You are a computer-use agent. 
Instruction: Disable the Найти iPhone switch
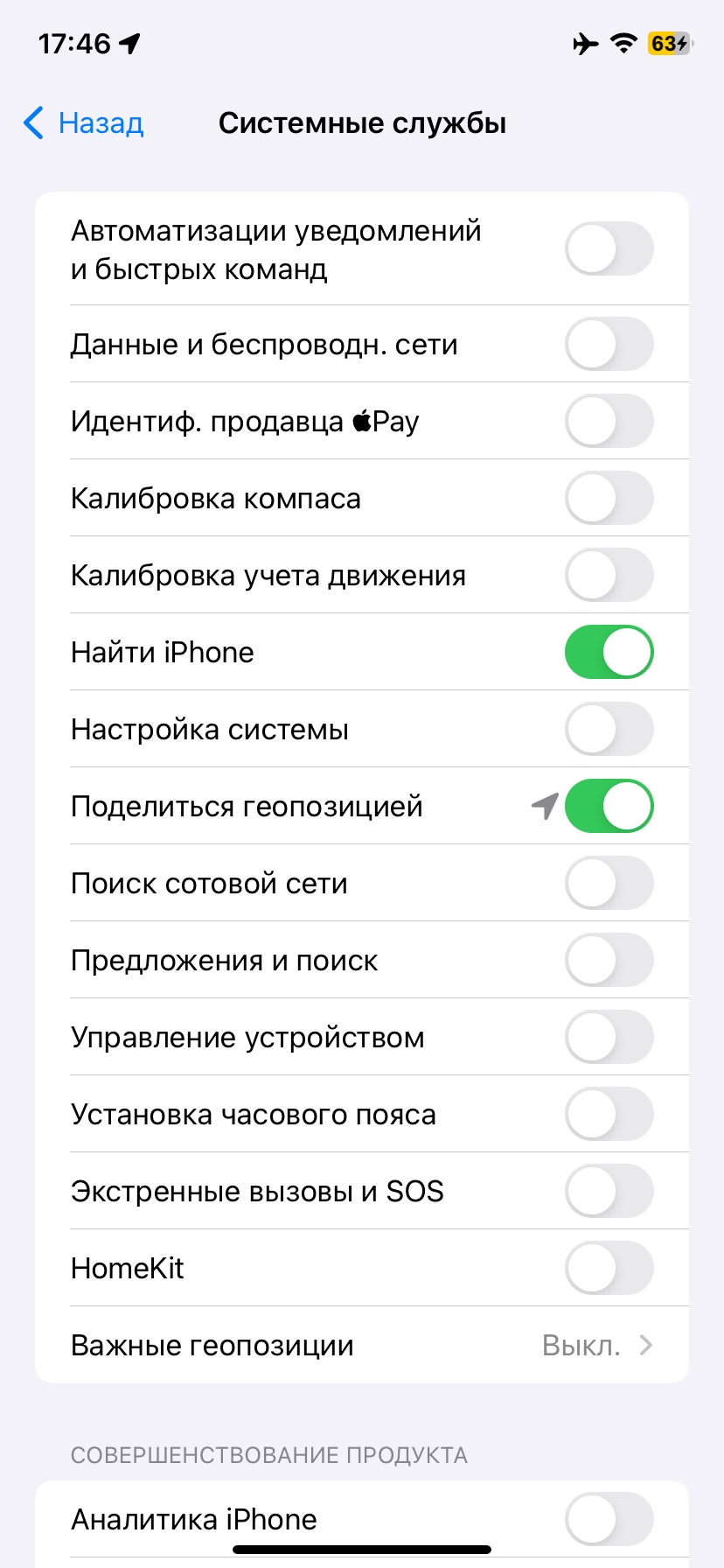[609, 652]
